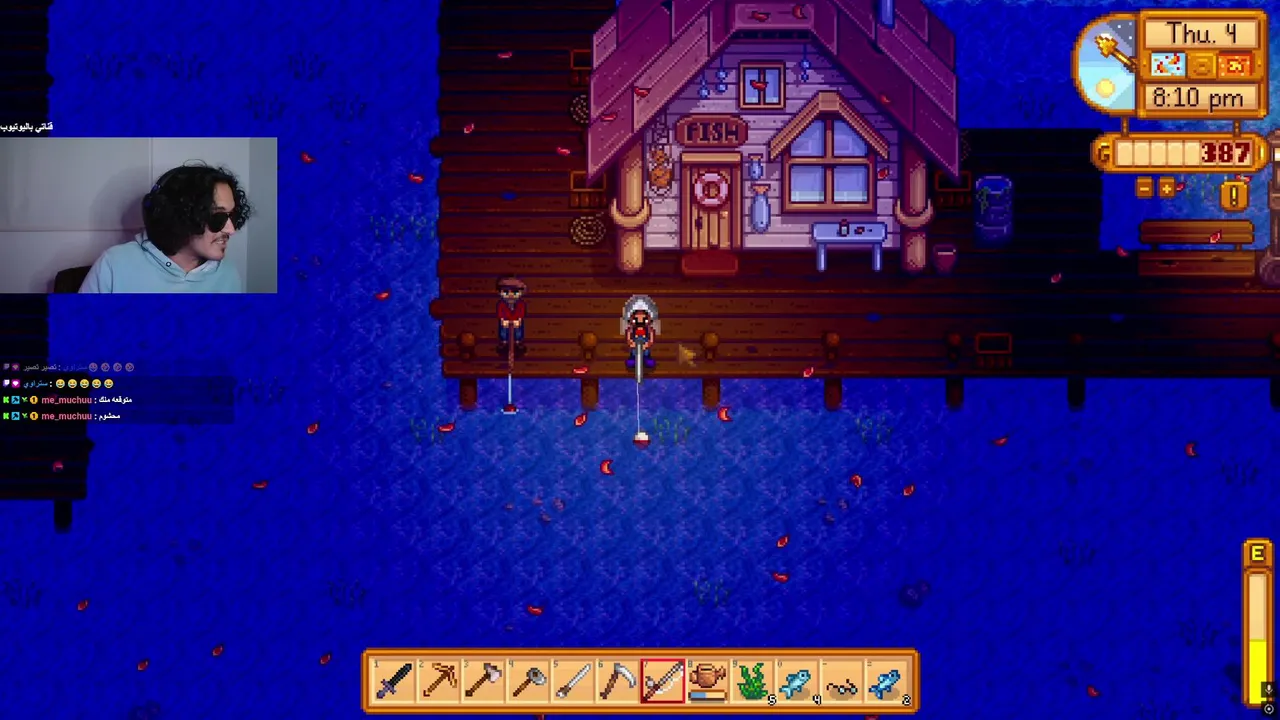Open the journal exclamation mark button
Image resolution: width=1280 pixels, height=720 pixels.
1234,195
